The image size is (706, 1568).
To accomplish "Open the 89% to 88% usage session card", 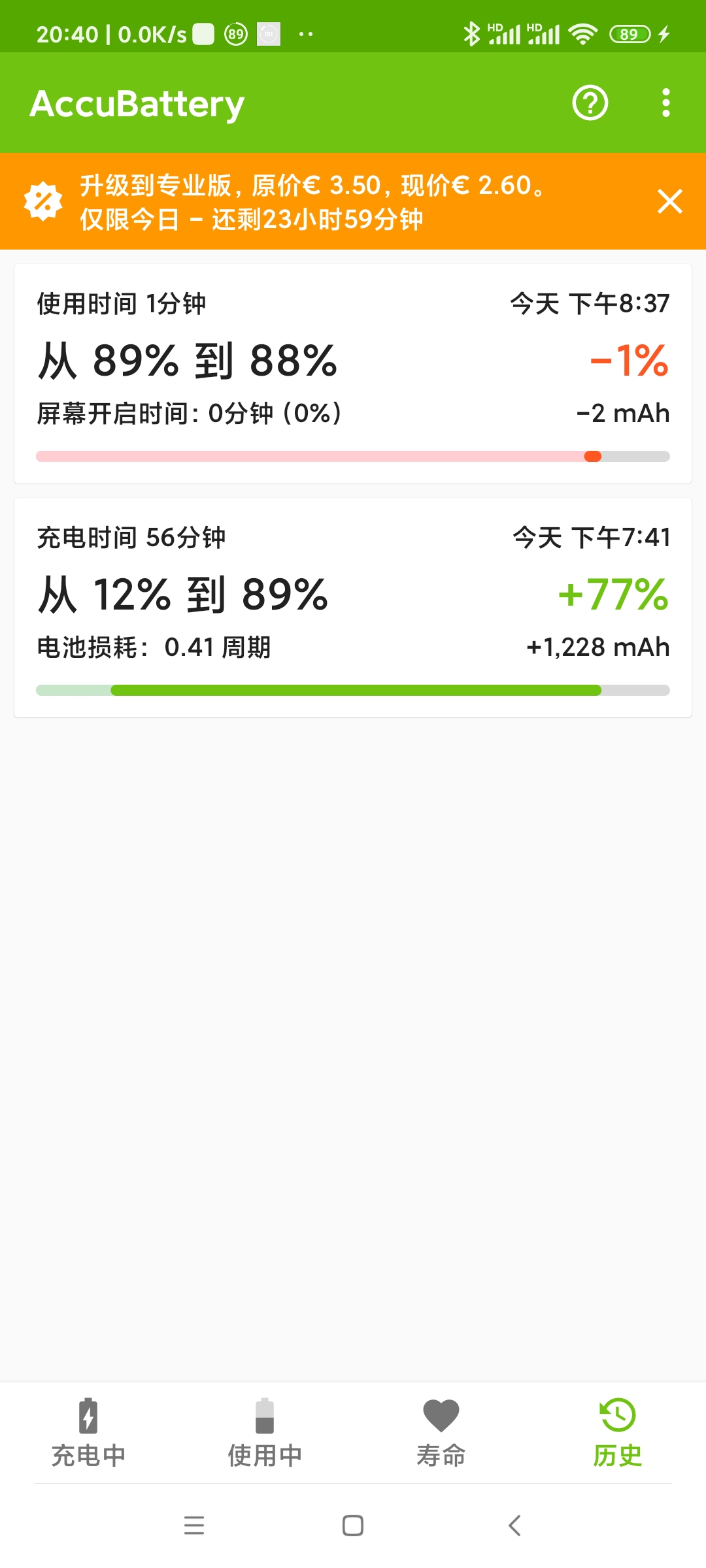I will pos(353,374).
